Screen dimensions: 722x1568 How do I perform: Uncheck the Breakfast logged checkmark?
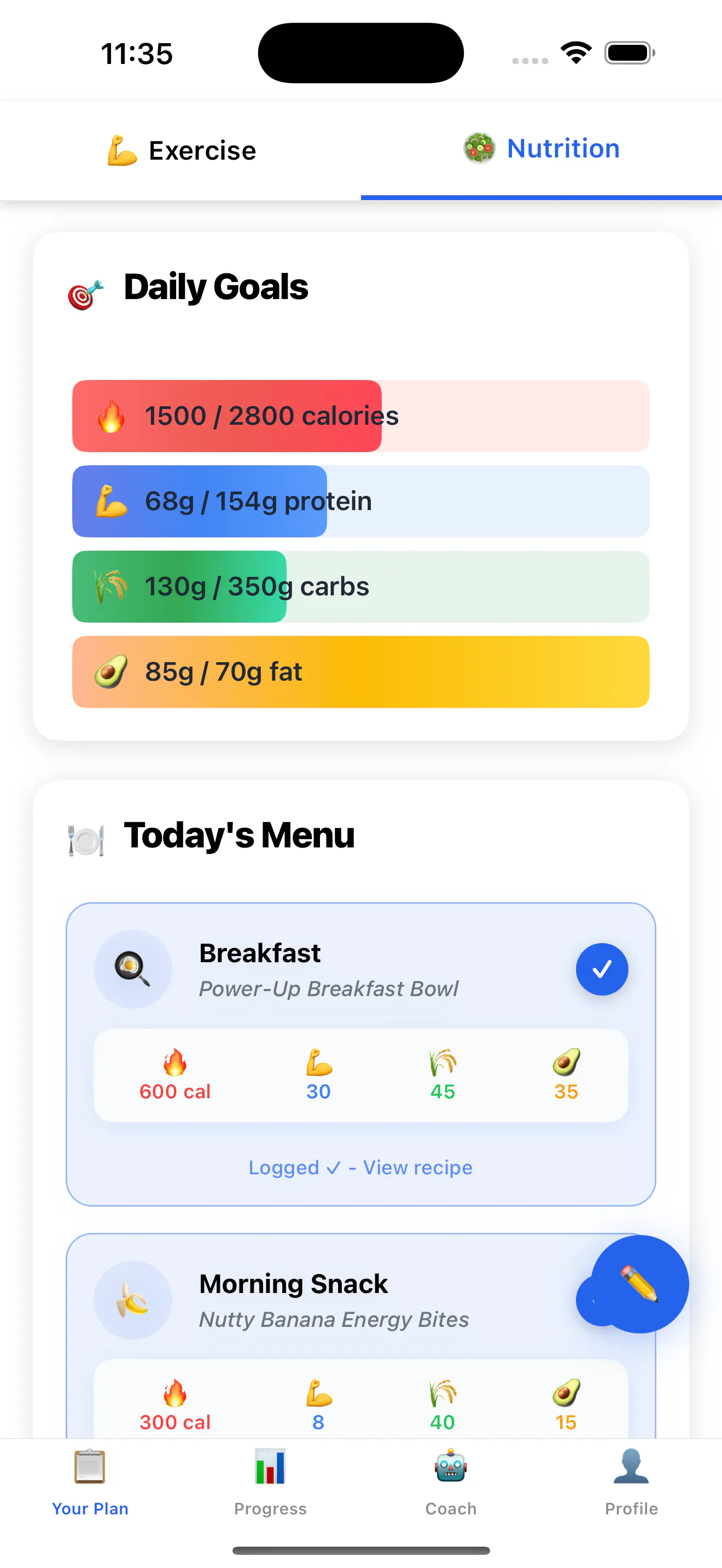click(602, 969)
